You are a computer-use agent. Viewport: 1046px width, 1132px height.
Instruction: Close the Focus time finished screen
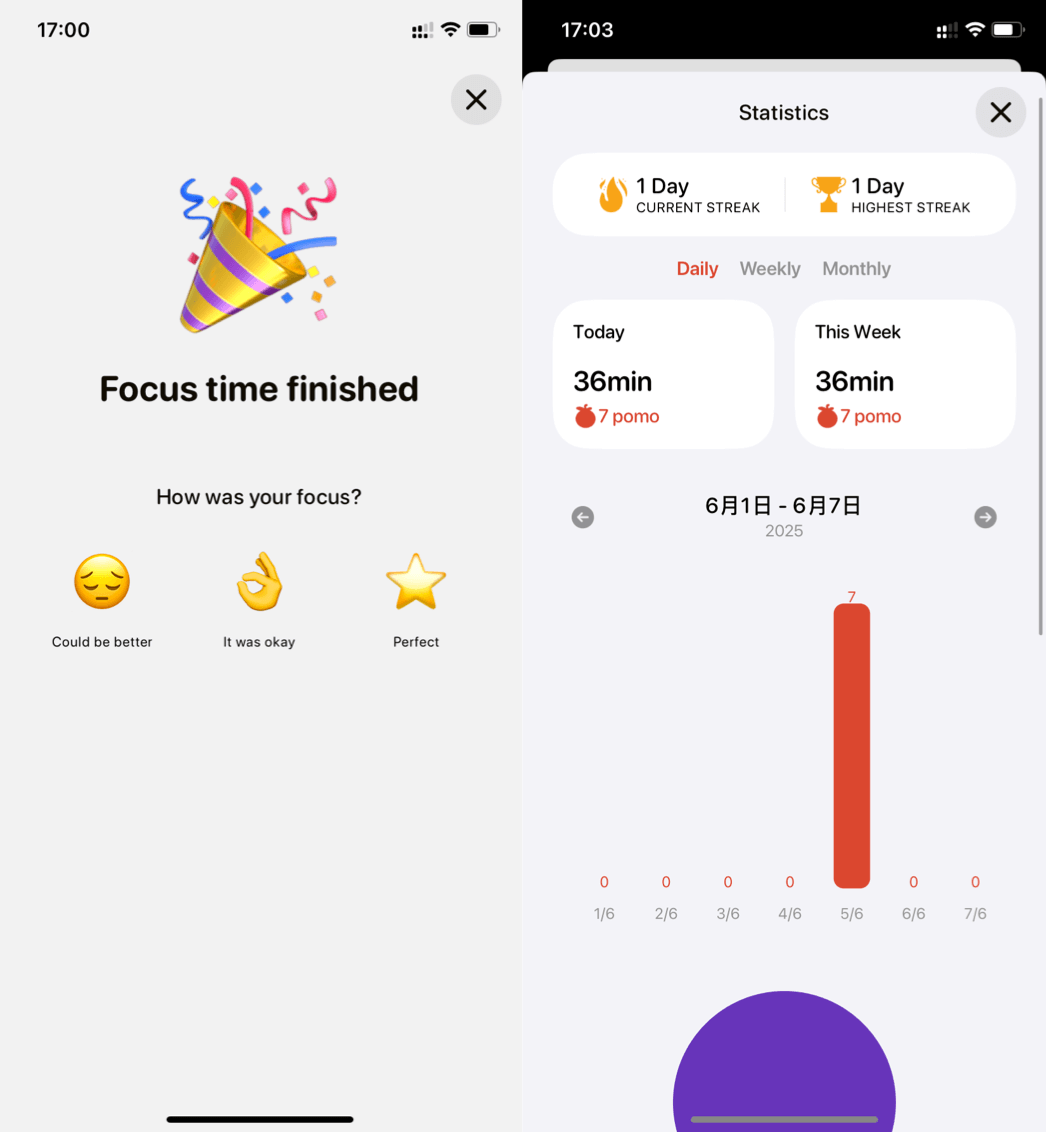tap(476, 100)
